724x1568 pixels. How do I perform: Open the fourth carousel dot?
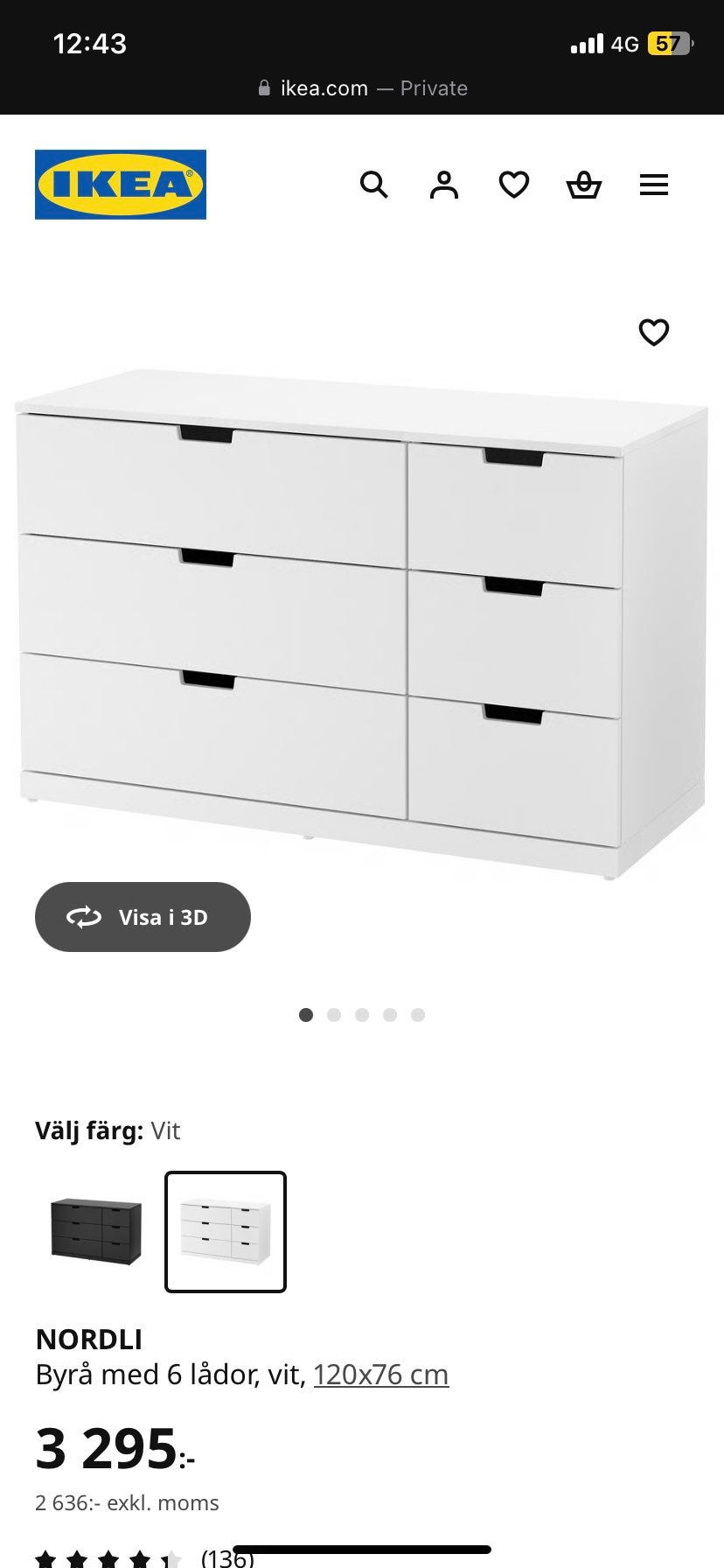[390, 1015]
